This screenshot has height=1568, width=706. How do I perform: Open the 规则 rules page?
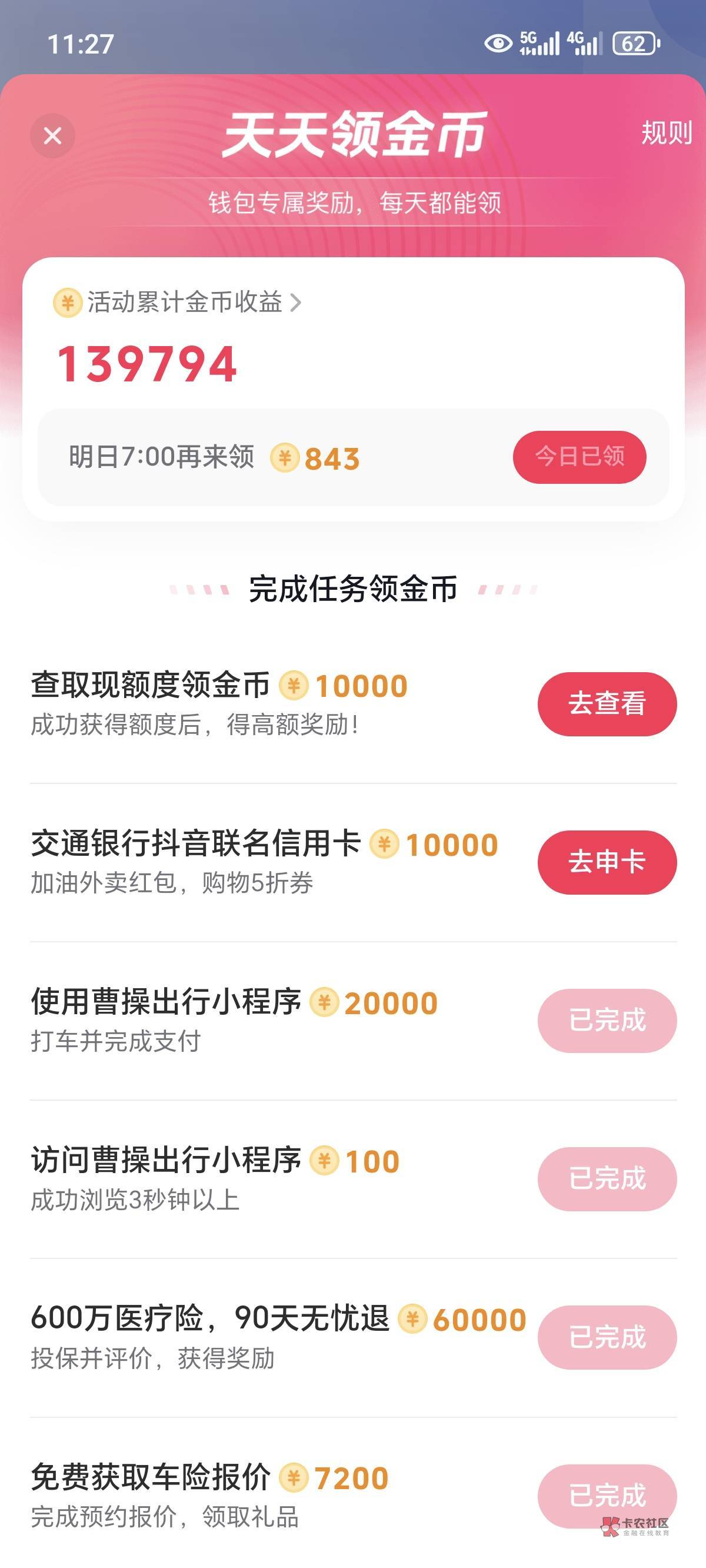[667, 132]
